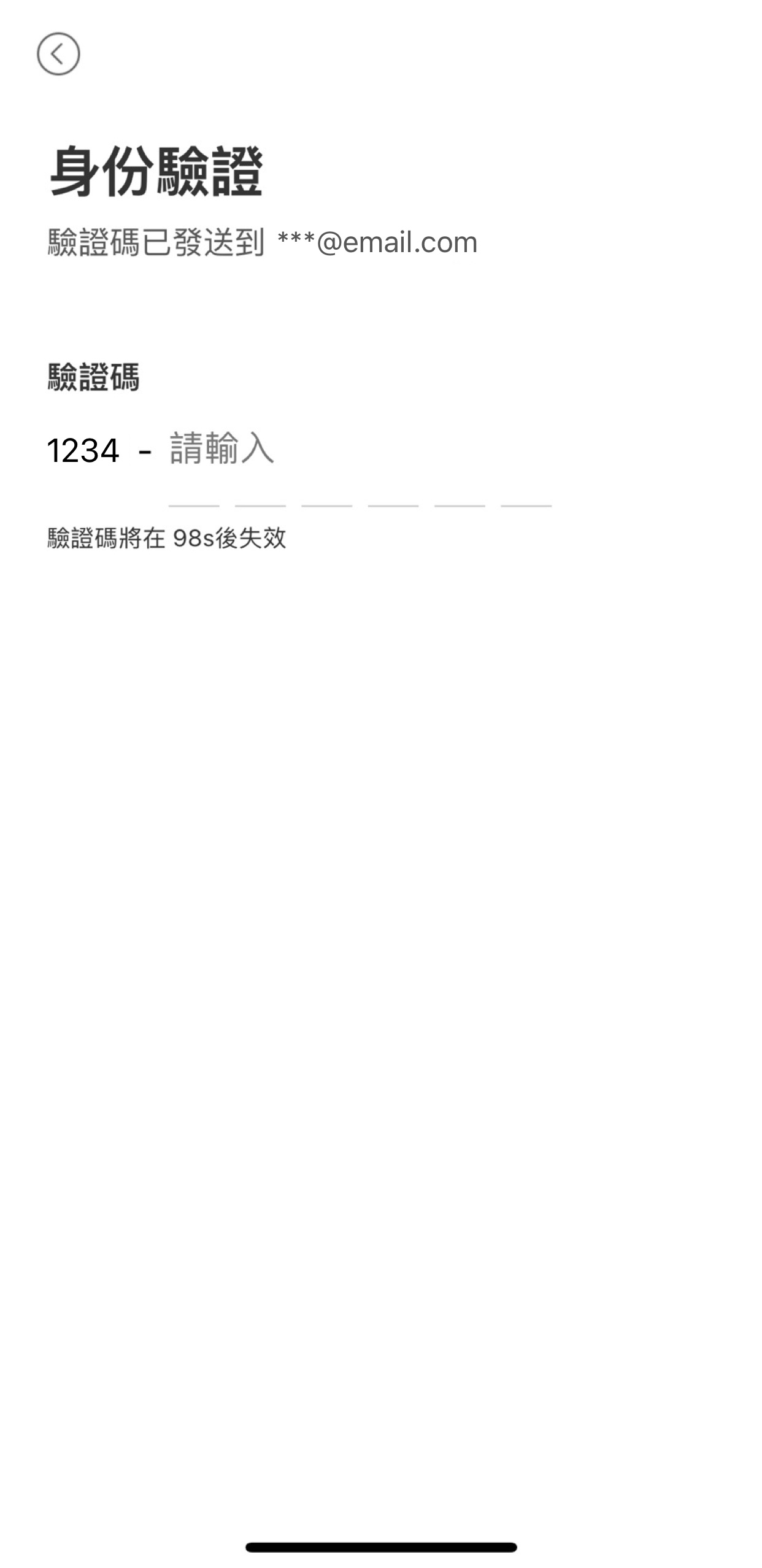Go back using the circled arrow

[58, 54]
